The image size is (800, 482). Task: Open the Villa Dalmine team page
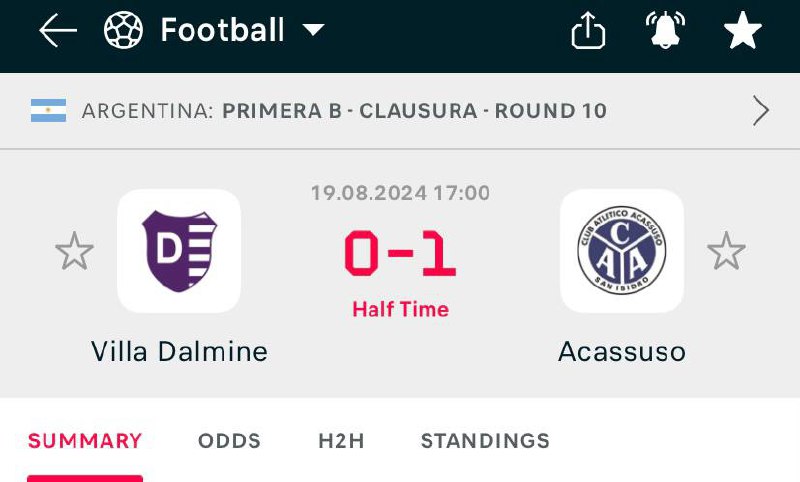[179, 252]
